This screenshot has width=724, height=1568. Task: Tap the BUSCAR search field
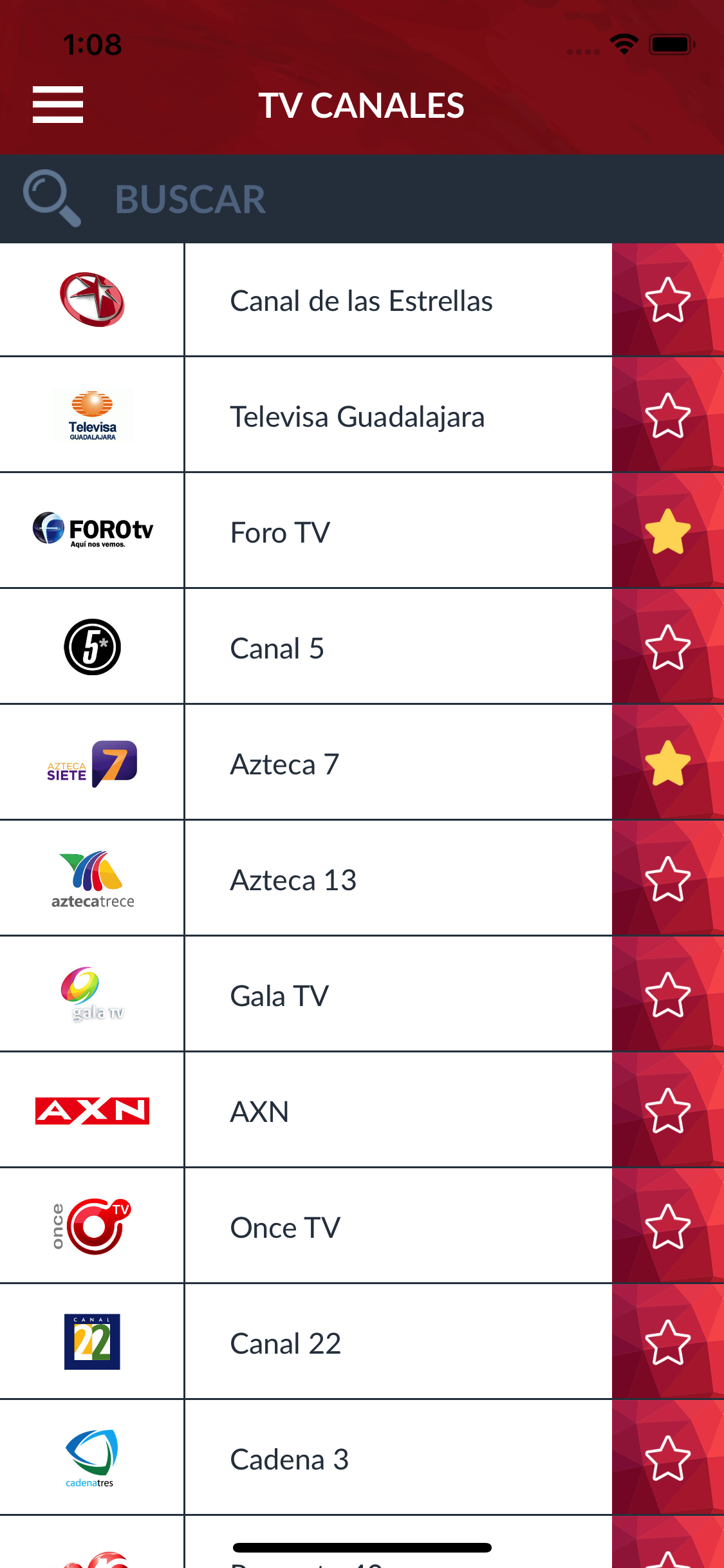(x=257, y=198)
